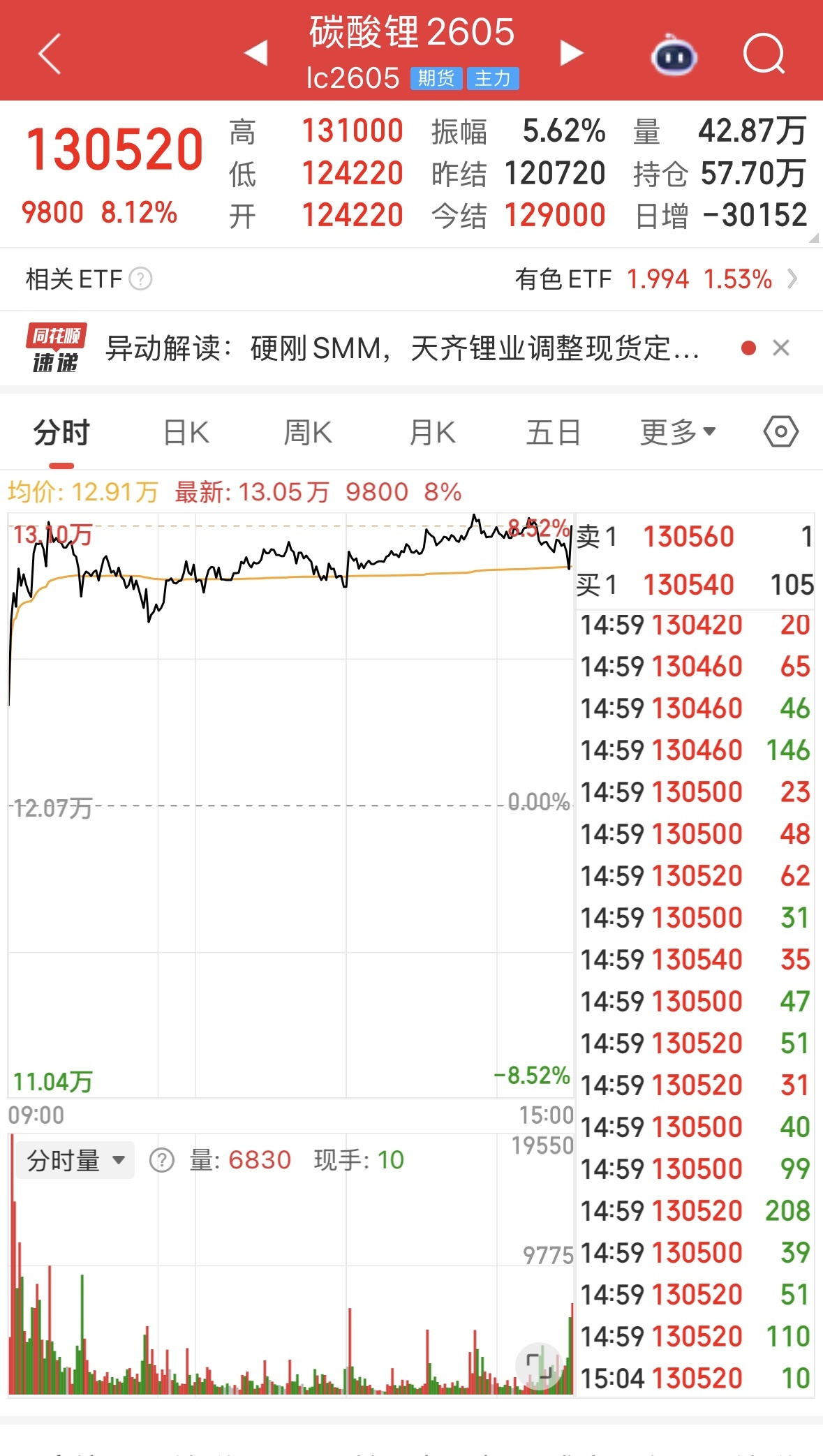Screen dimensions: 823x1456
Task: Switch to the previous contract with left triangle
Action: 256,53
